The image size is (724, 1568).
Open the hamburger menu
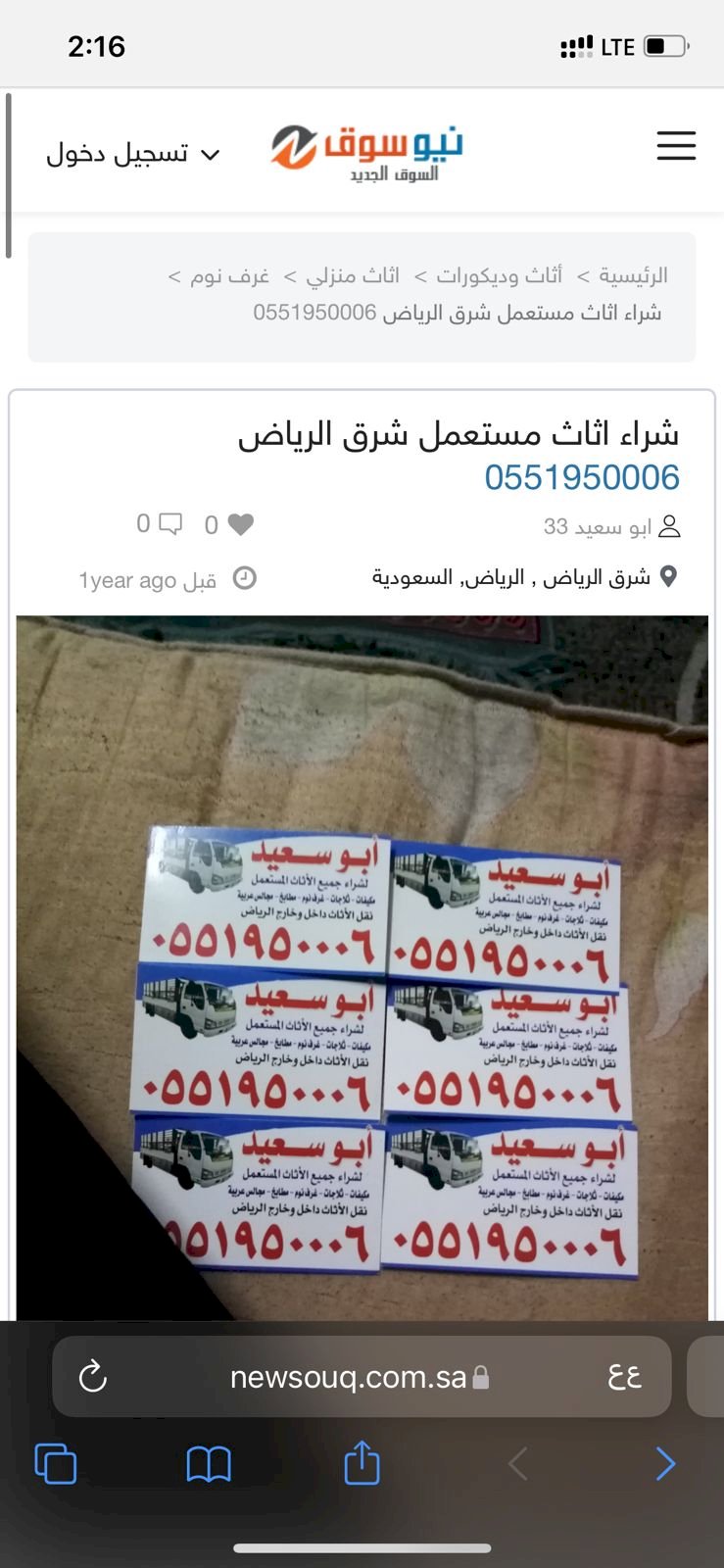[x=676, y=145]
